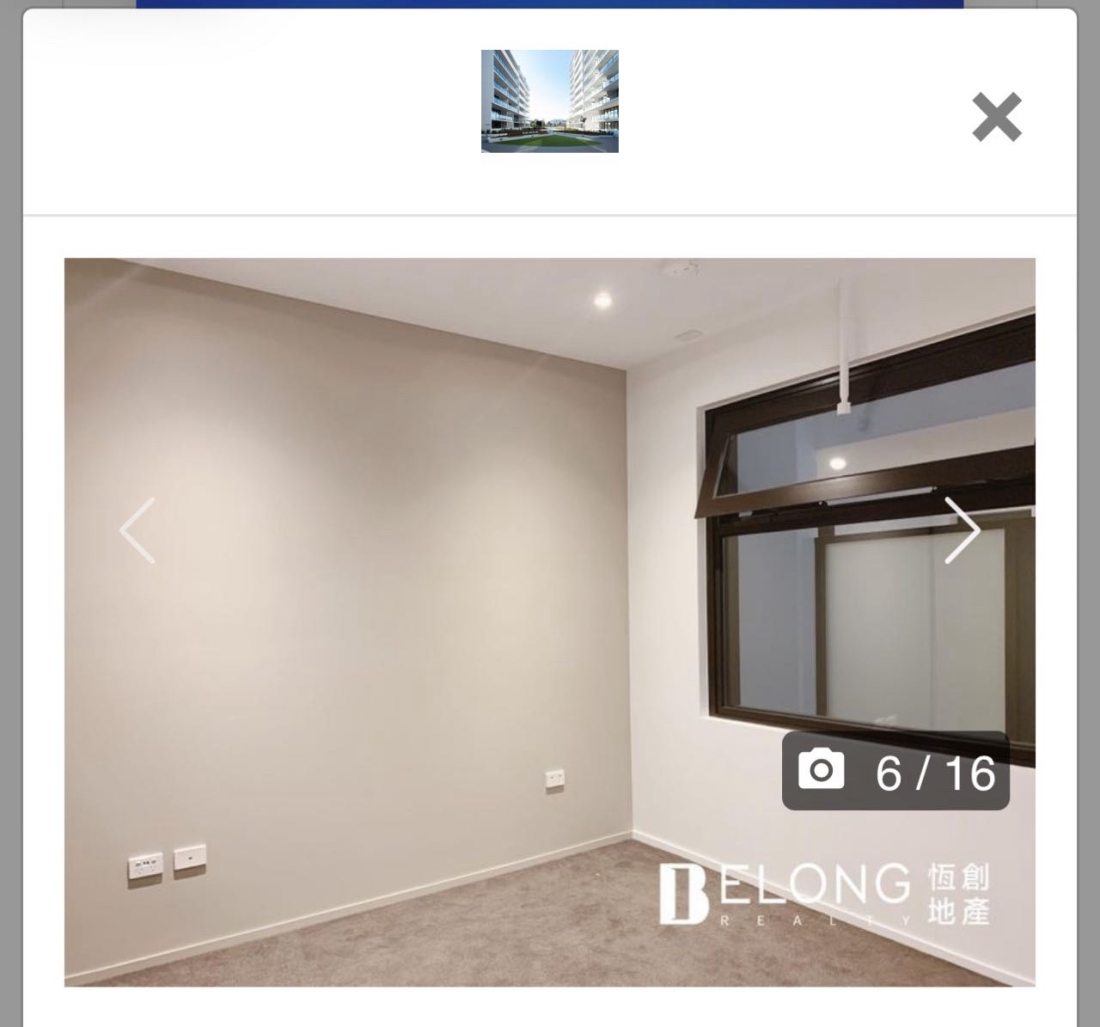This screenshot has height=1027, width=1100.
Task: Close the photo gallery overlay
Action: point(996,117)
